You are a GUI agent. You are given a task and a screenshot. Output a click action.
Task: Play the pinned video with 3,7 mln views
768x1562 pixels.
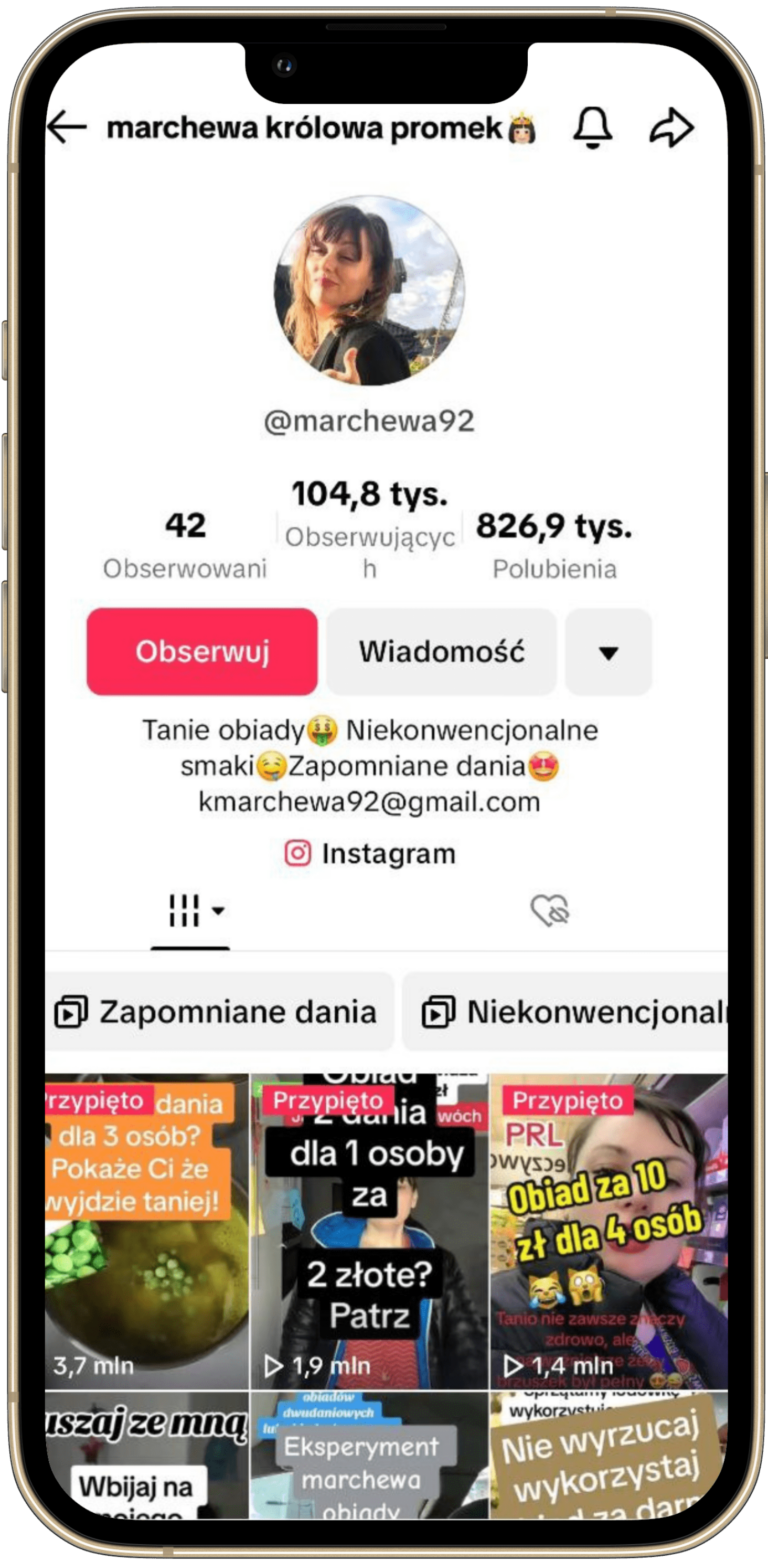click(x=146, y=1230)
